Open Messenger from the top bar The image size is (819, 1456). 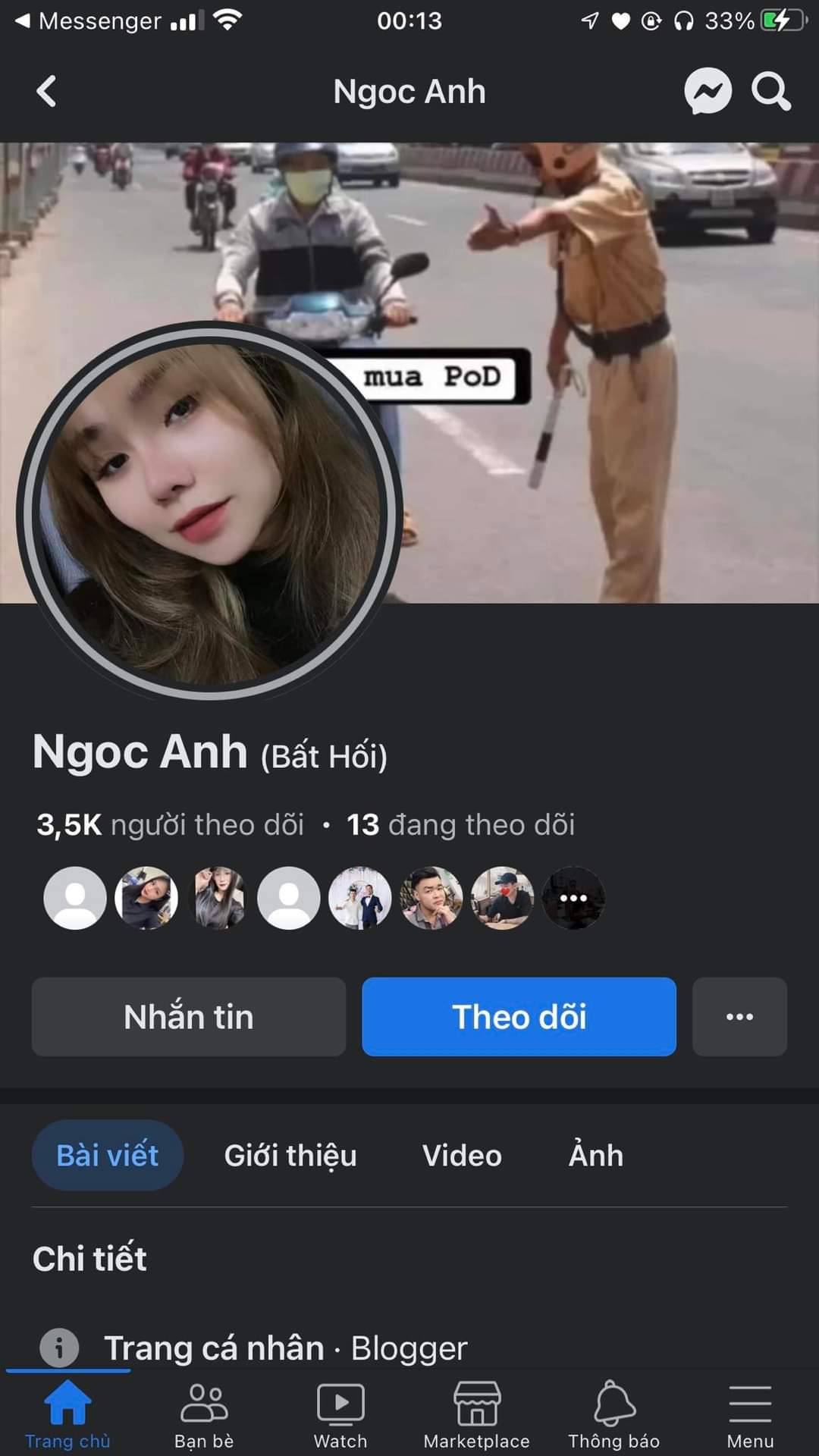click(x=708, y=92)
